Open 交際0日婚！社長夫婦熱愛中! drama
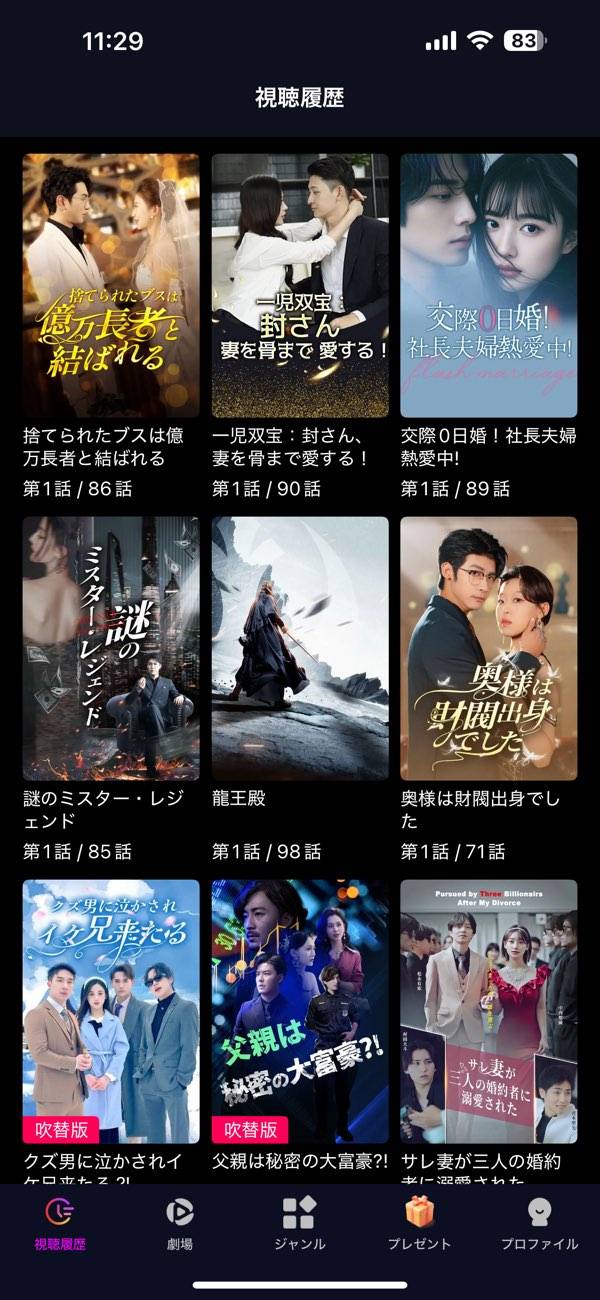This screenshot has width=600, height=1300. tap(489, 285)
